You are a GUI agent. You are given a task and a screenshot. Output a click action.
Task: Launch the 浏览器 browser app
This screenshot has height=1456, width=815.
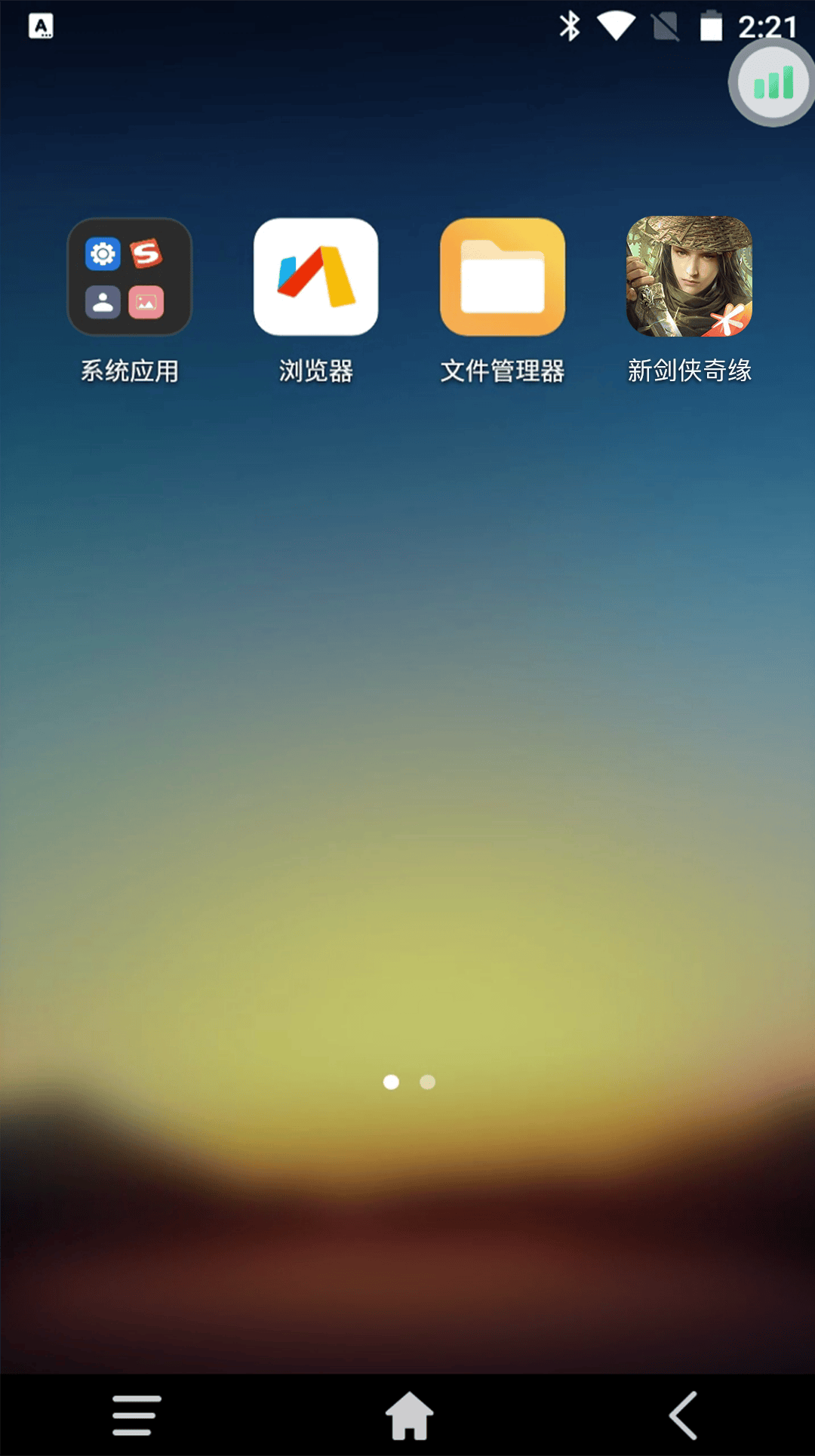315,277
